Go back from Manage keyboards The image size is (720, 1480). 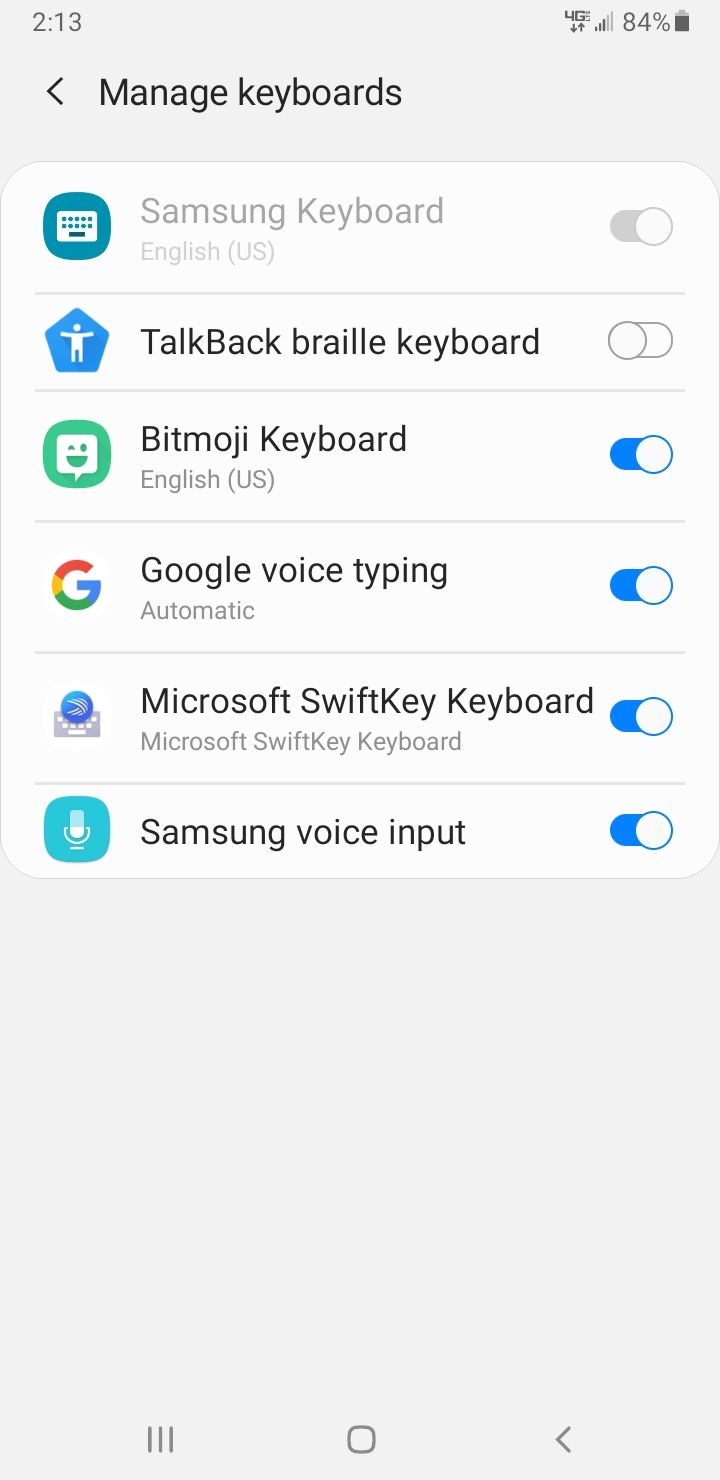tap(56, 93)
